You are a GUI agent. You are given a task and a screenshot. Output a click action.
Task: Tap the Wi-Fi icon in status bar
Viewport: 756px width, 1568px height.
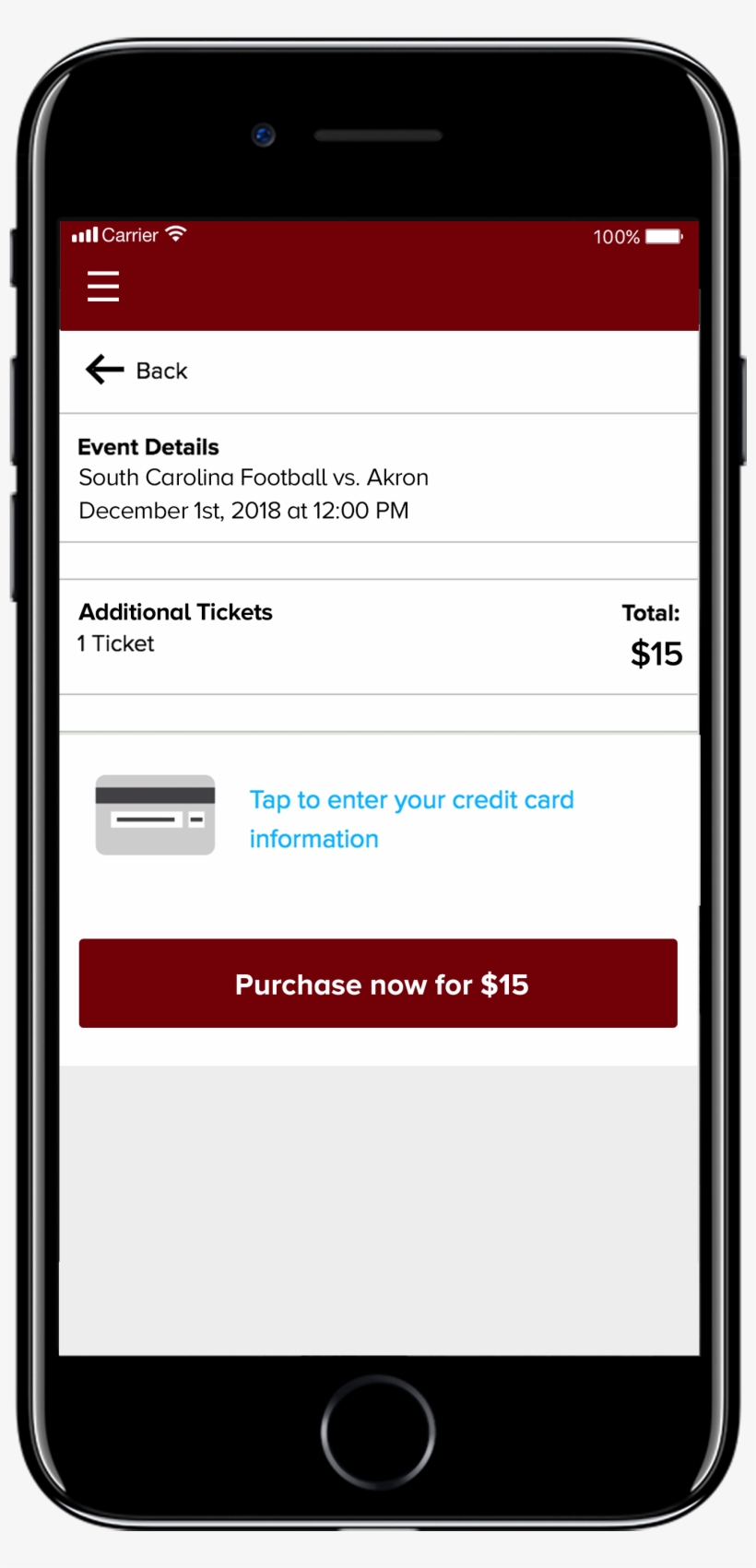[176, 233]
